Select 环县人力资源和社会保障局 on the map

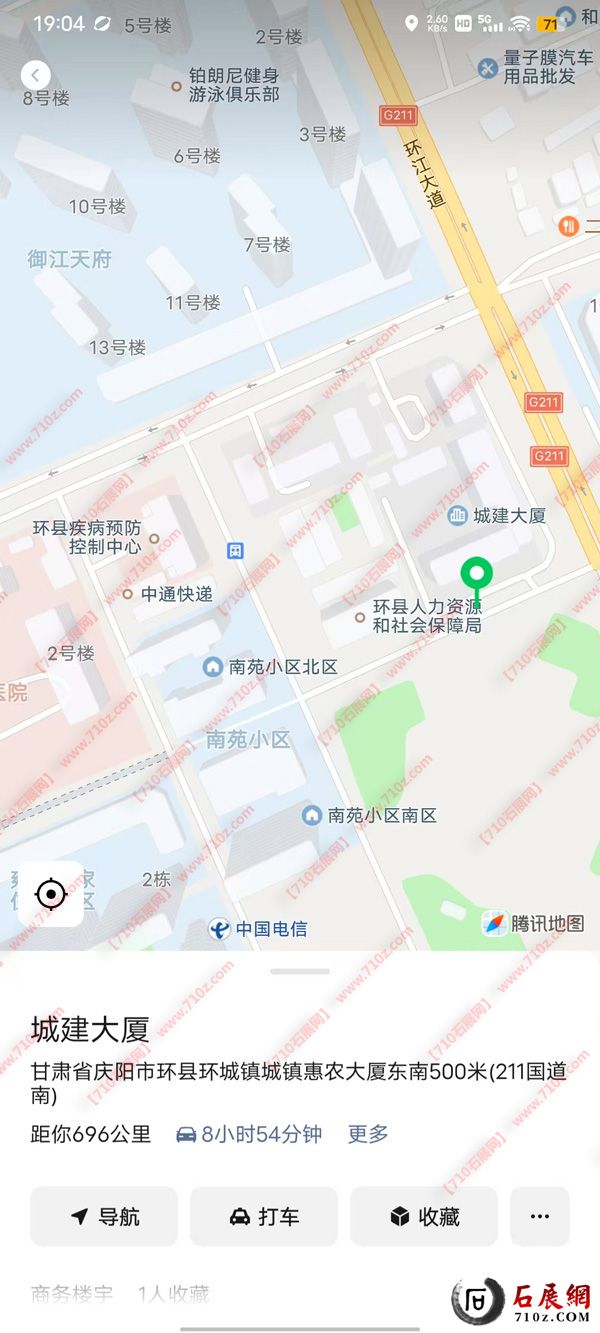[426, 616]
